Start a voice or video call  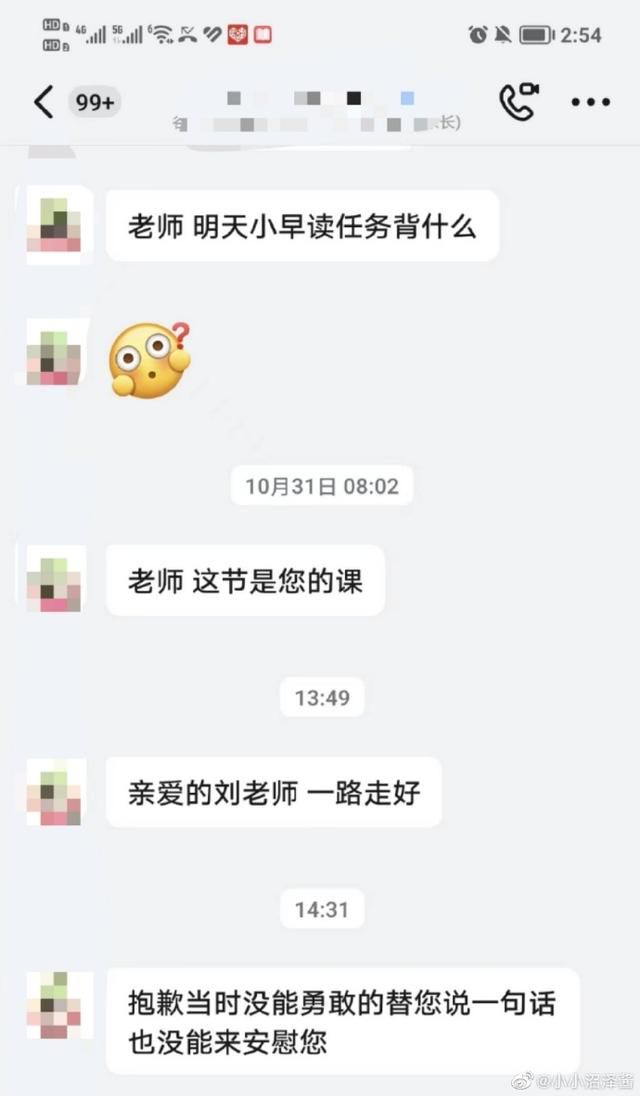[x=518, y=102]
